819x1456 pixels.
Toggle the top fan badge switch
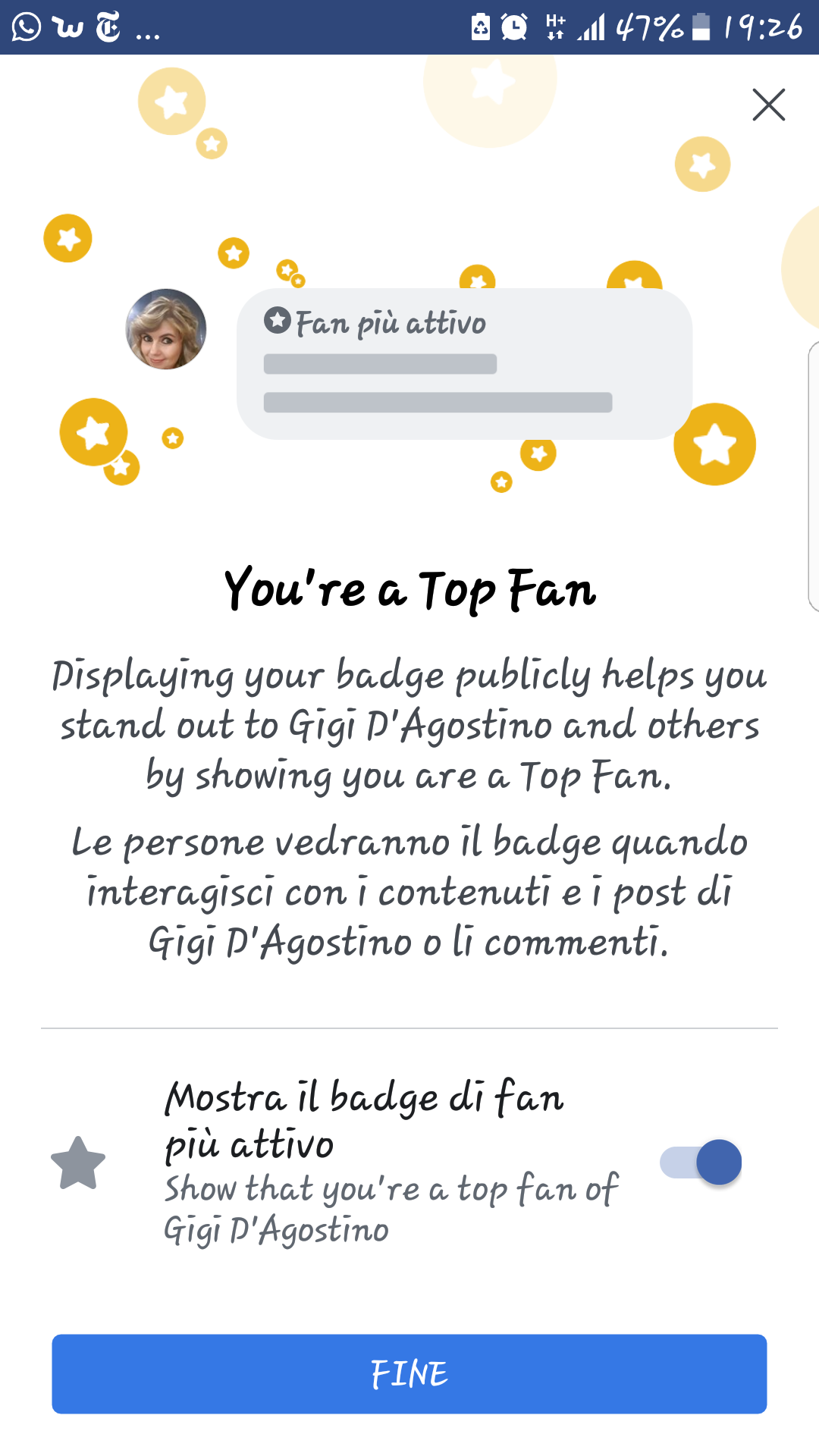click(701, 1162)
